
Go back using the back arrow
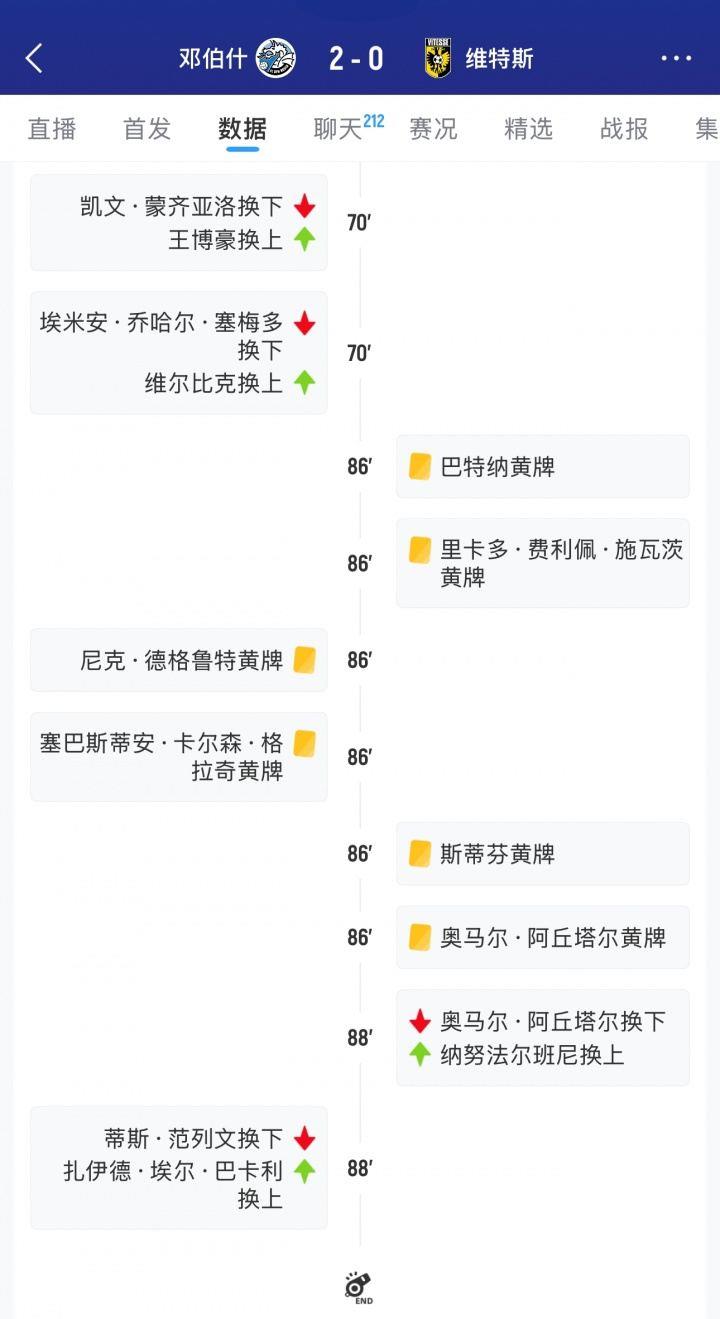(x=34, y=58)
